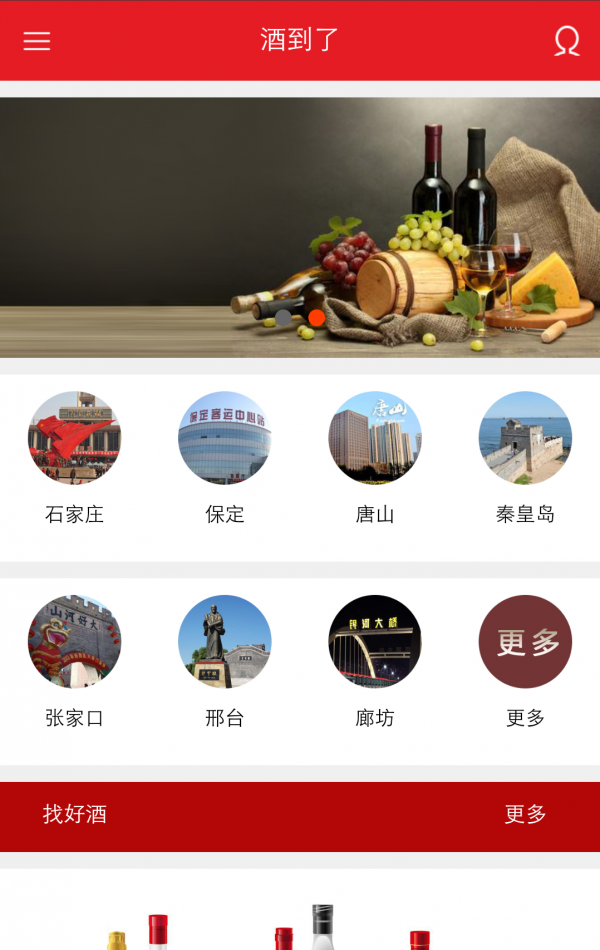The image size is (600, 950).
Task: Tap the search icon in the header
Action: (566, 41)
